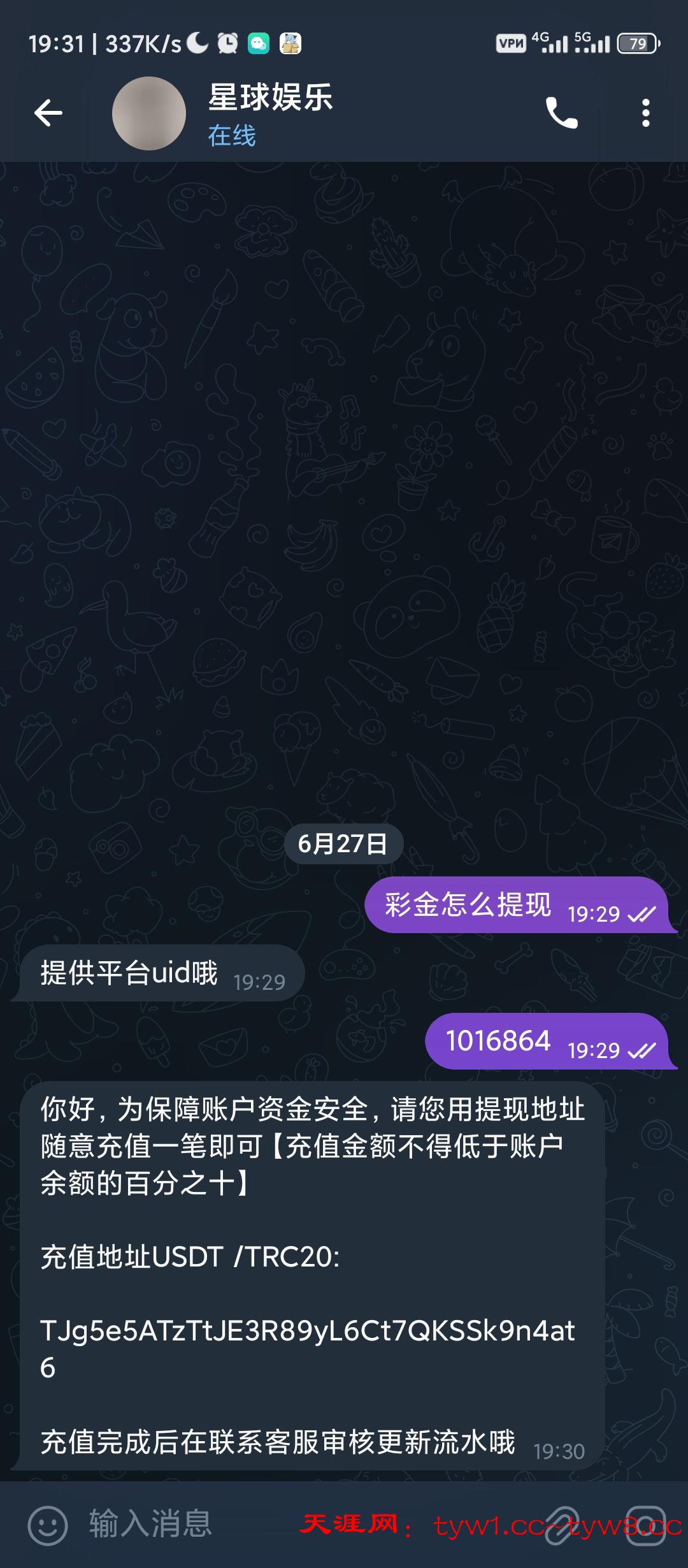Tap the back arrow to exit chat
This screenshot has width=688, height=1568.
[x=47, y=113]
